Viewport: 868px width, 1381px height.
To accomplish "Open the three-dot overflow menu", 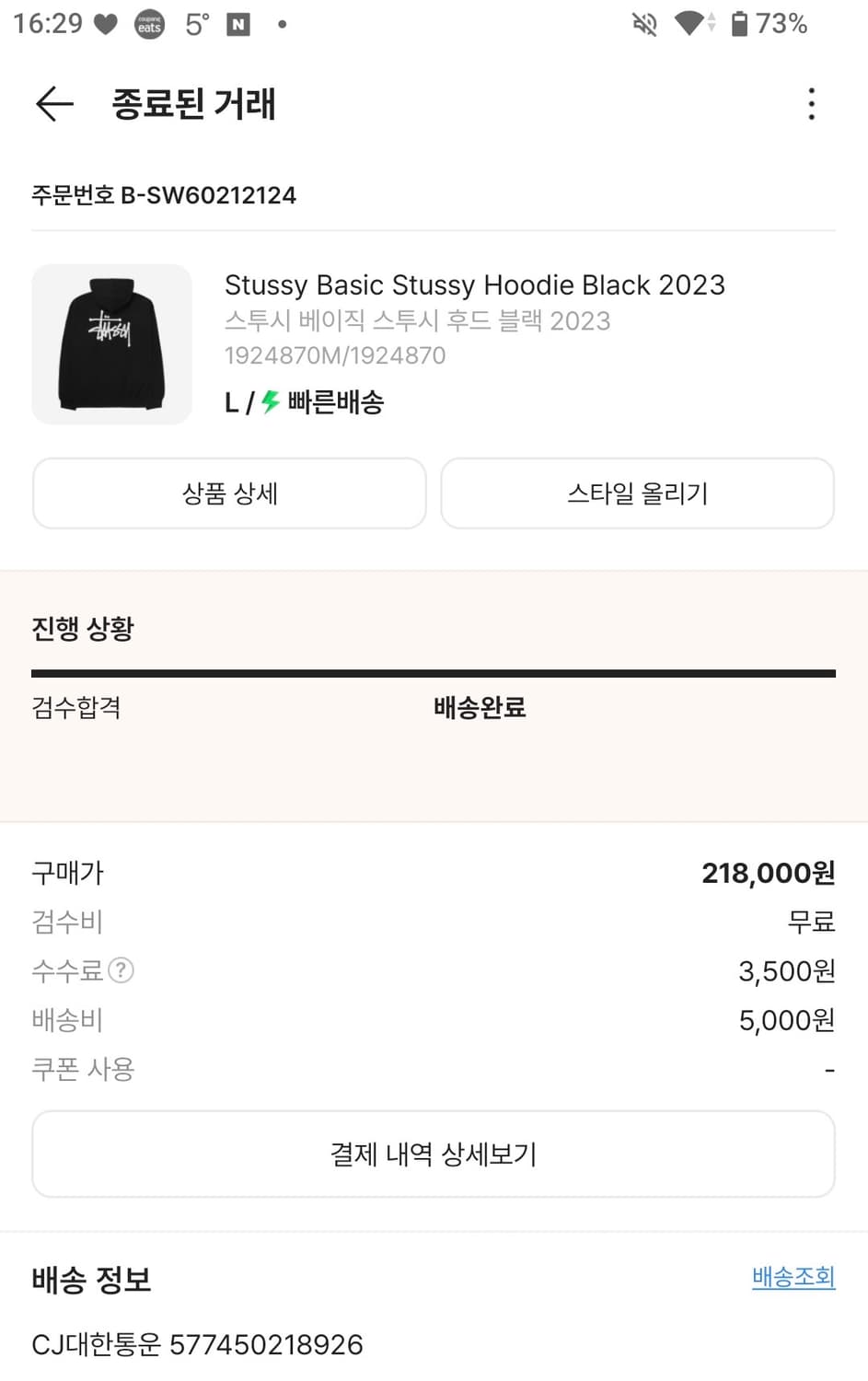I will [x=811, y=104].
